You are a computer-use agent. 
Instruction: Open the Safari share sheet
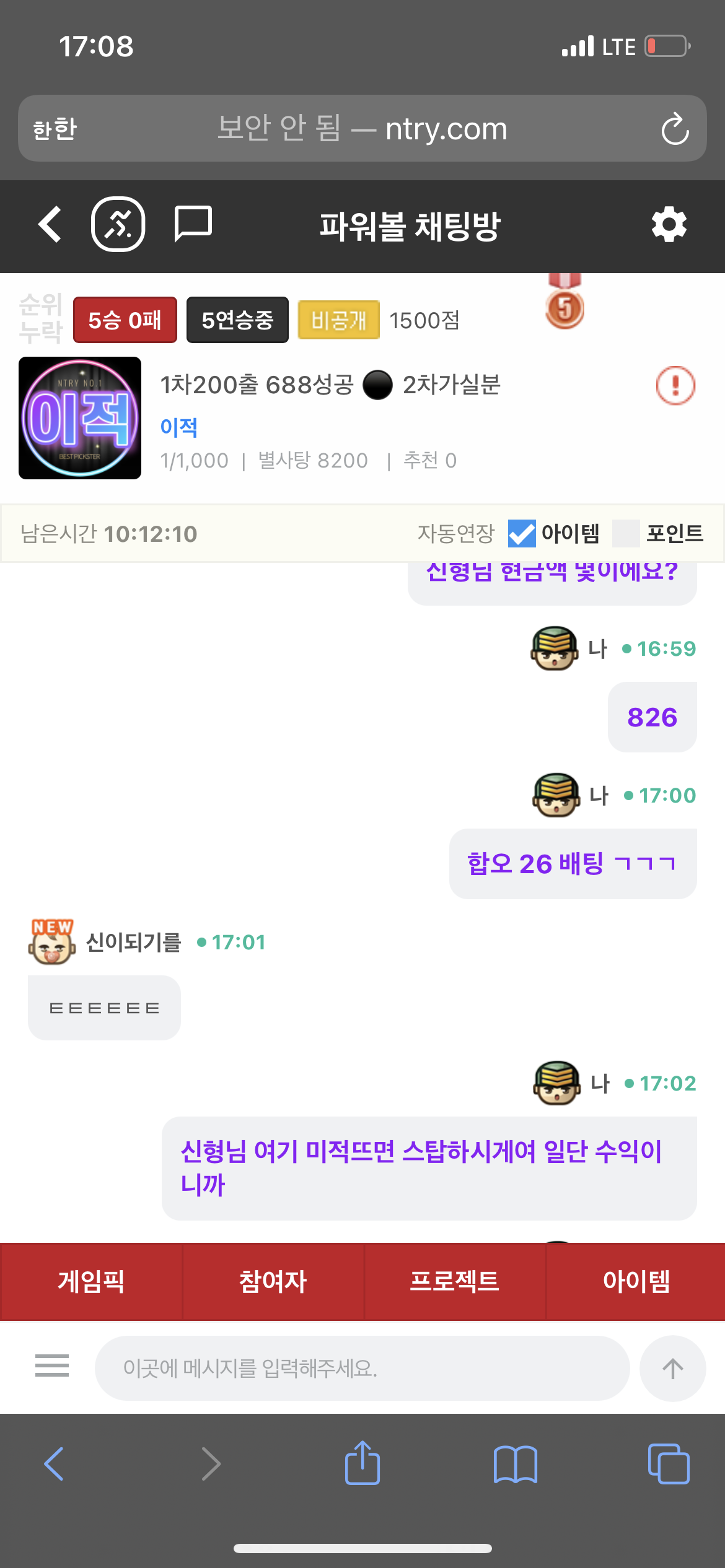point(362,1464)
